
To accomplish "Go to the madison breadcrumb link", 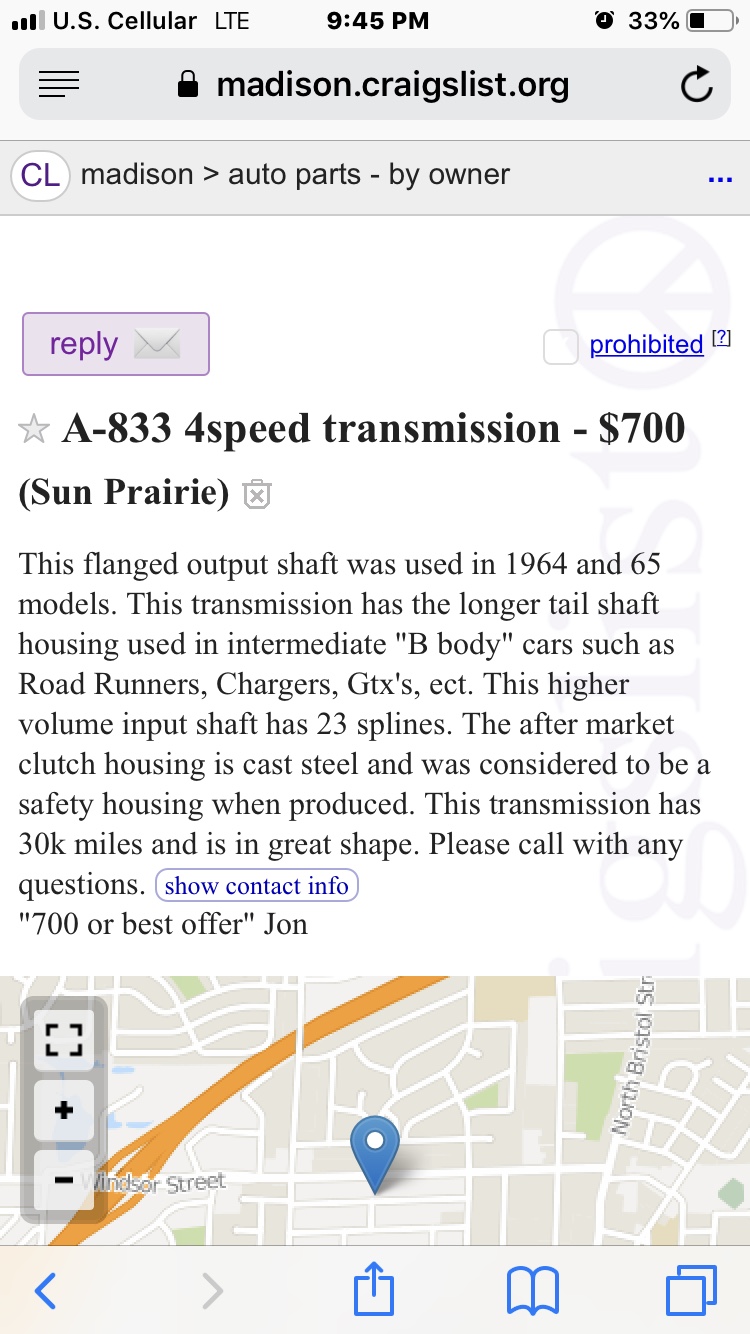I will pos(137,174).
